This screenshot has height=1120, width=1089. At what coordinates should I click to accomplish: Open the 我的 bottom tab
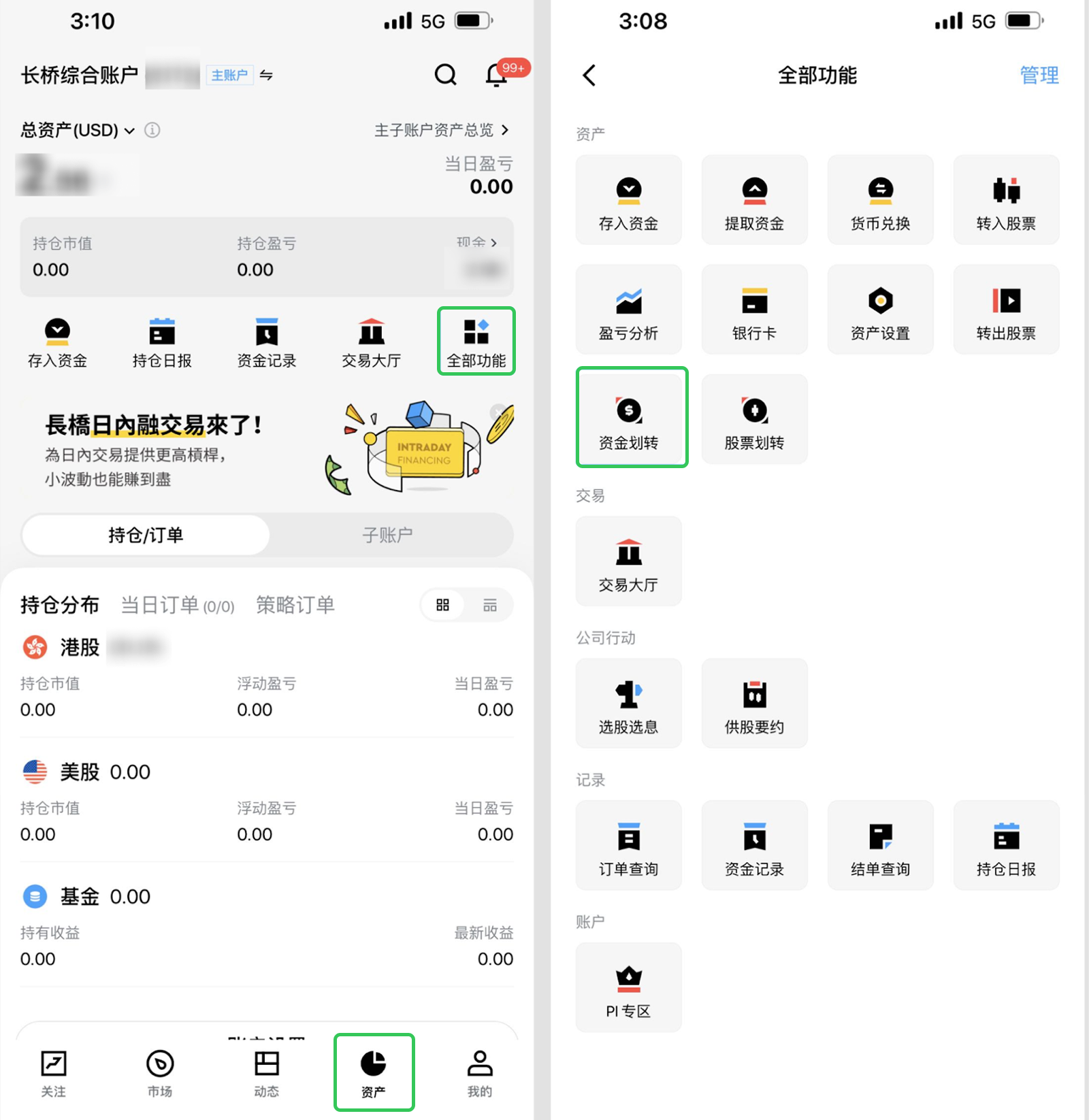479,1073
